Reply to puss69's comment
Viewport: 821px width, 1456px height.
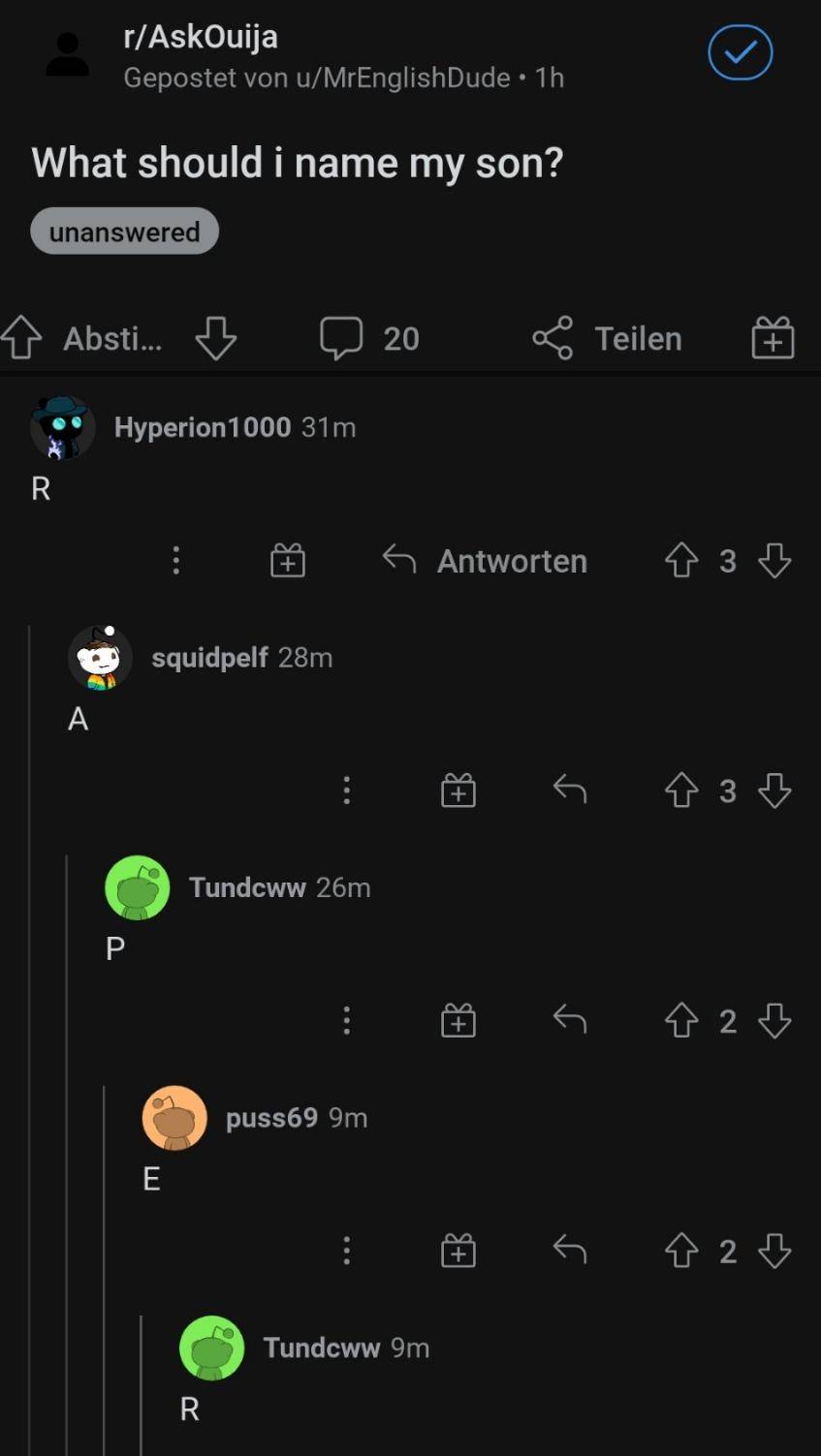tap(570, 1251)
